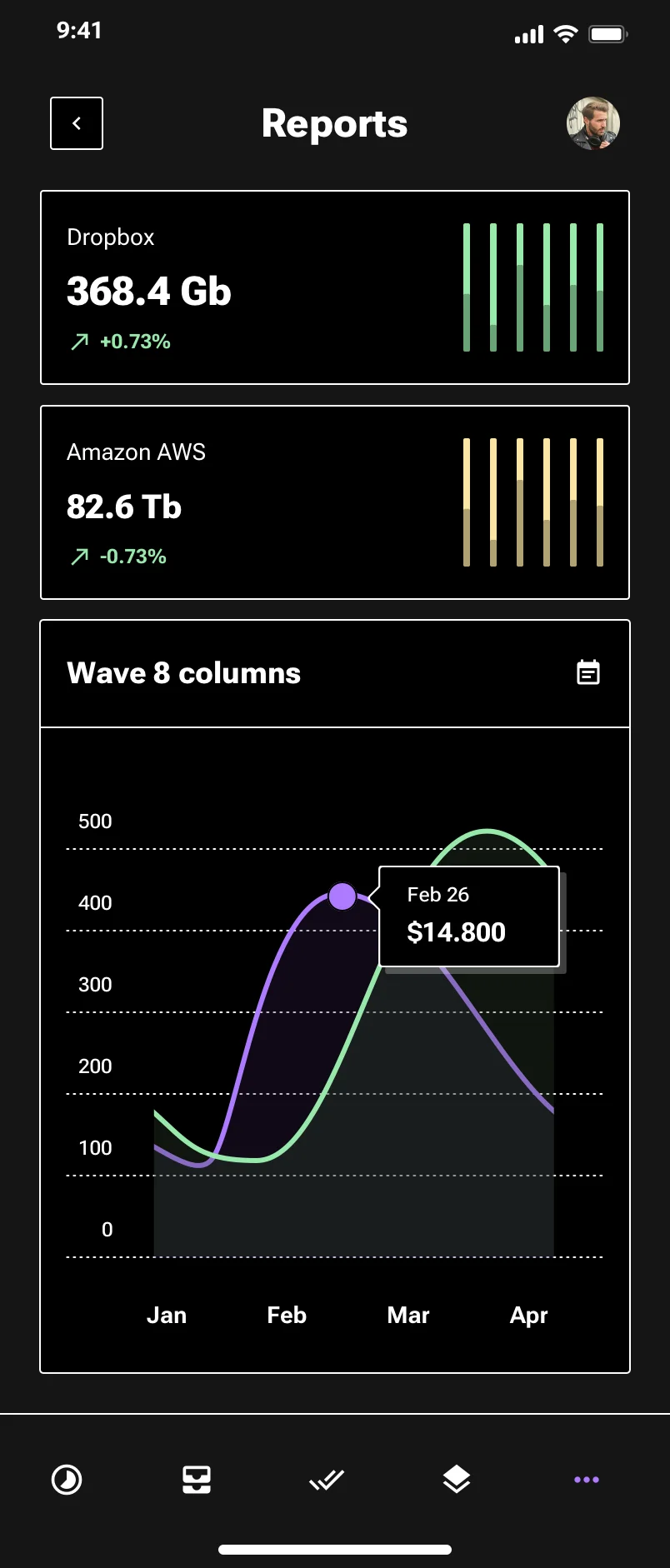This screenshot has width=670, height=1568.
Task: Go back using the chevron button
Action: [x=76, y=122]
